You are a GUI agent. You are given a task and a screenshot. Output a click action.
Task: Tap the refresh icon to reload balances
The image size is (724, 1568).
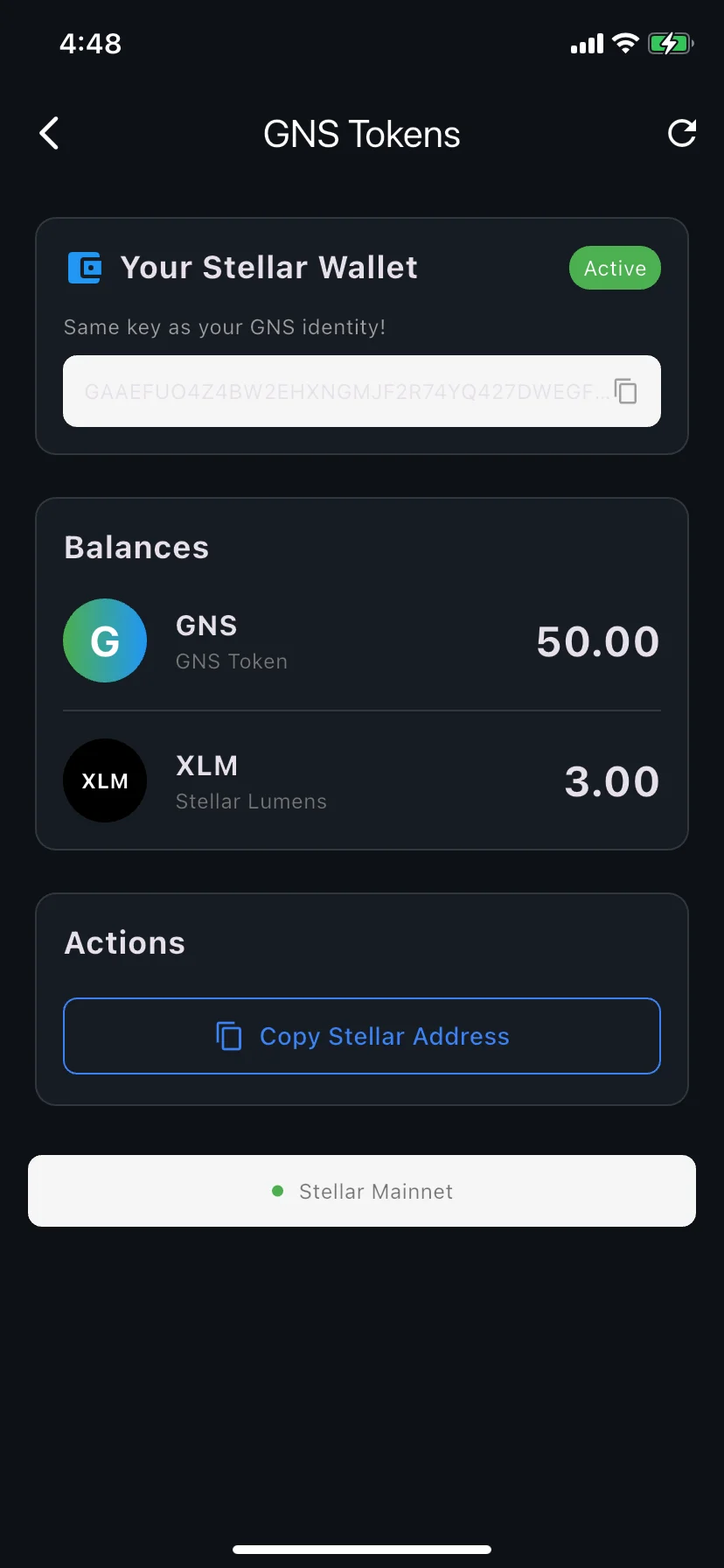681,133
